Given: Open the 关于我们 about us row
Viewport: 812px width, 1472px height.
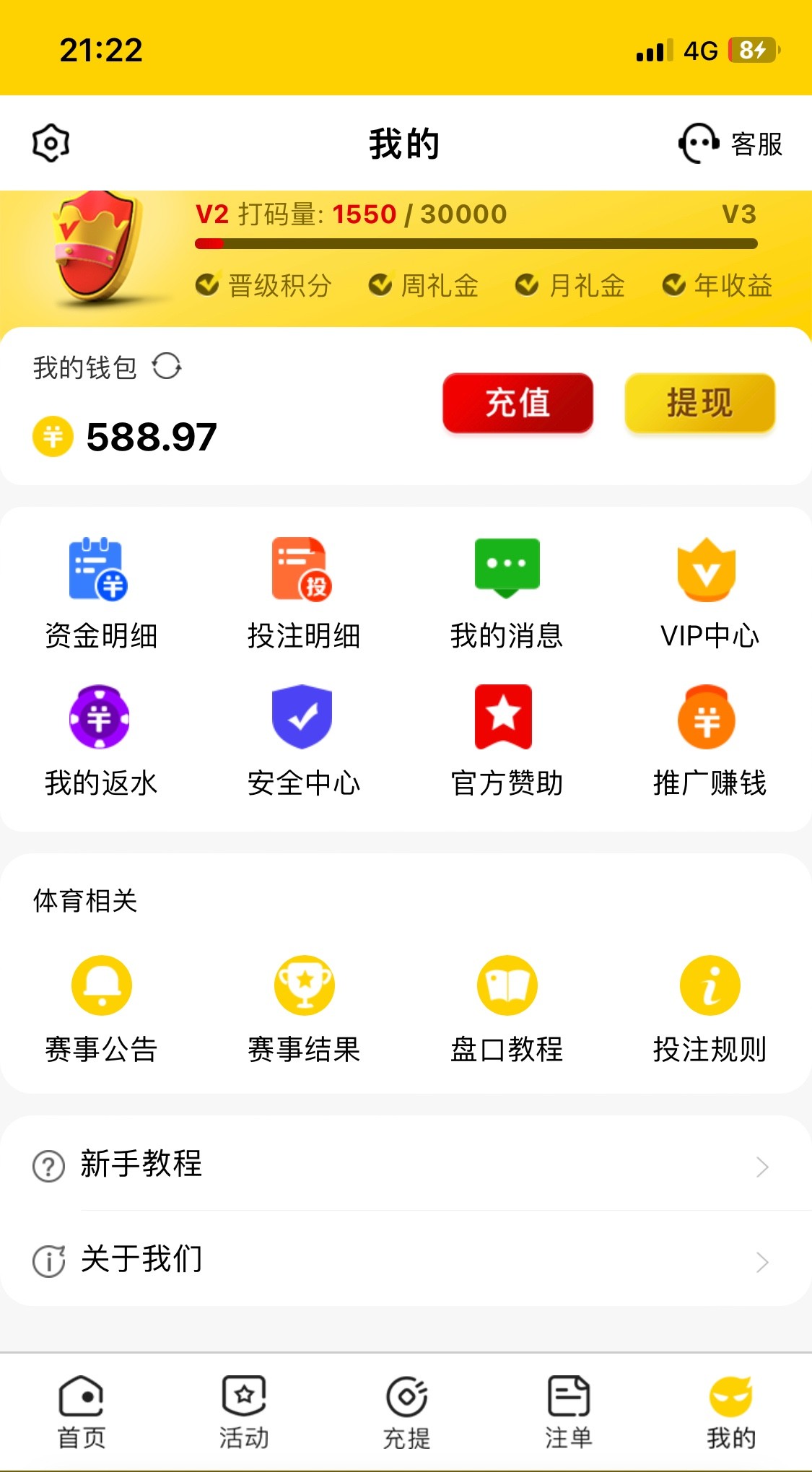Looking at the screenshot, I should [x=404, y=1260].
